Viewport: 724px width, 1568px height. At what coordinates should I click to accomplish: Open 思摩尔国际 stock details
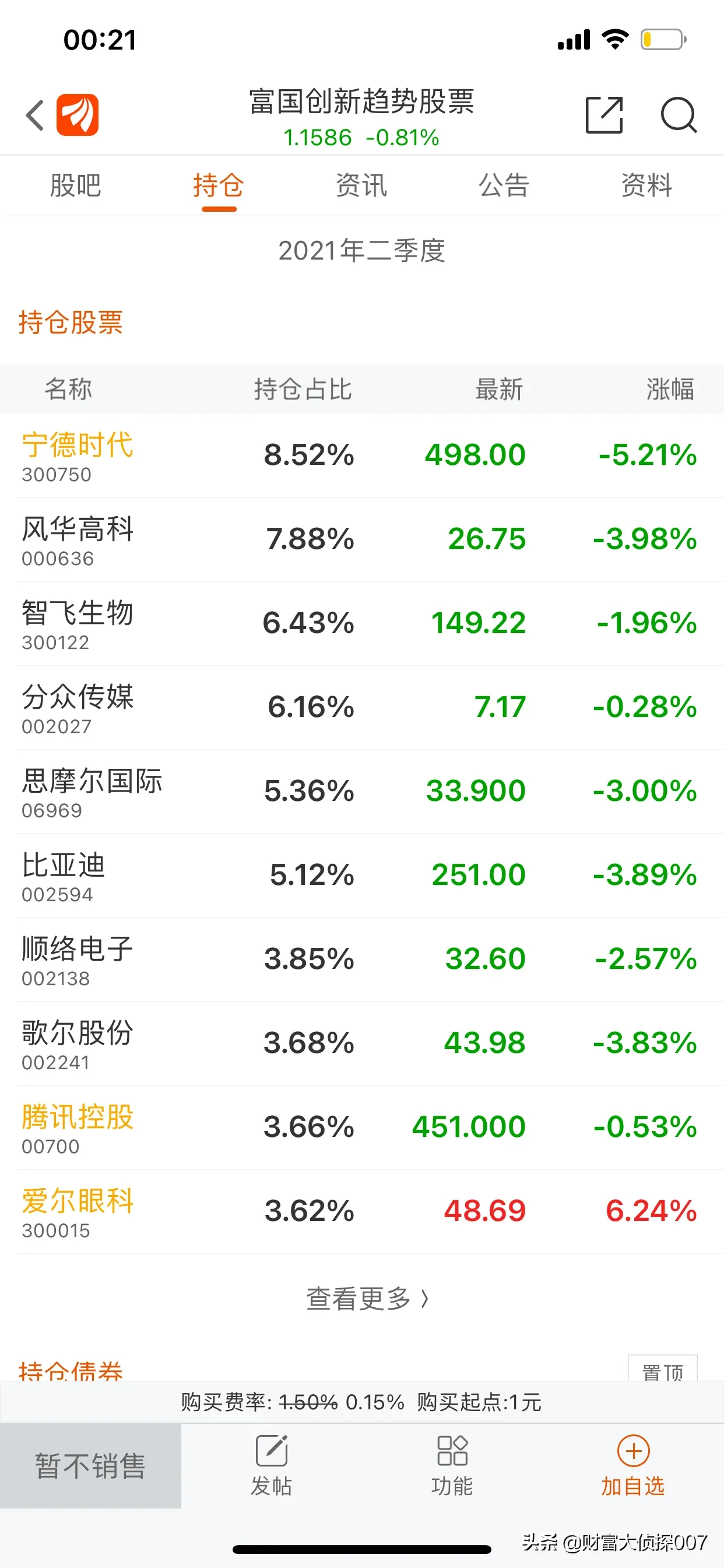(x=362, y=792)
